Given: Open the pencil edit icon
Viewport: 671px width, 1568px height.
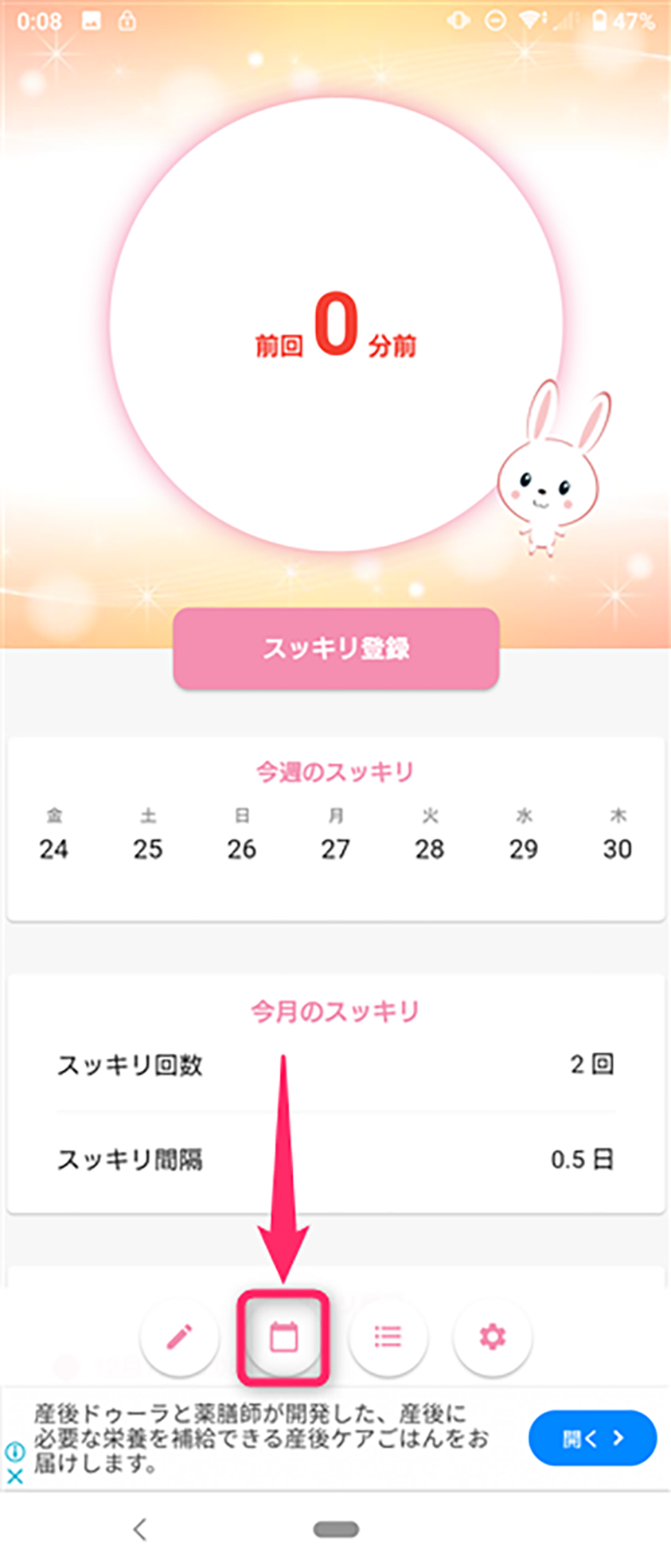Looking at the screenshot, I should pos(180,1337).
